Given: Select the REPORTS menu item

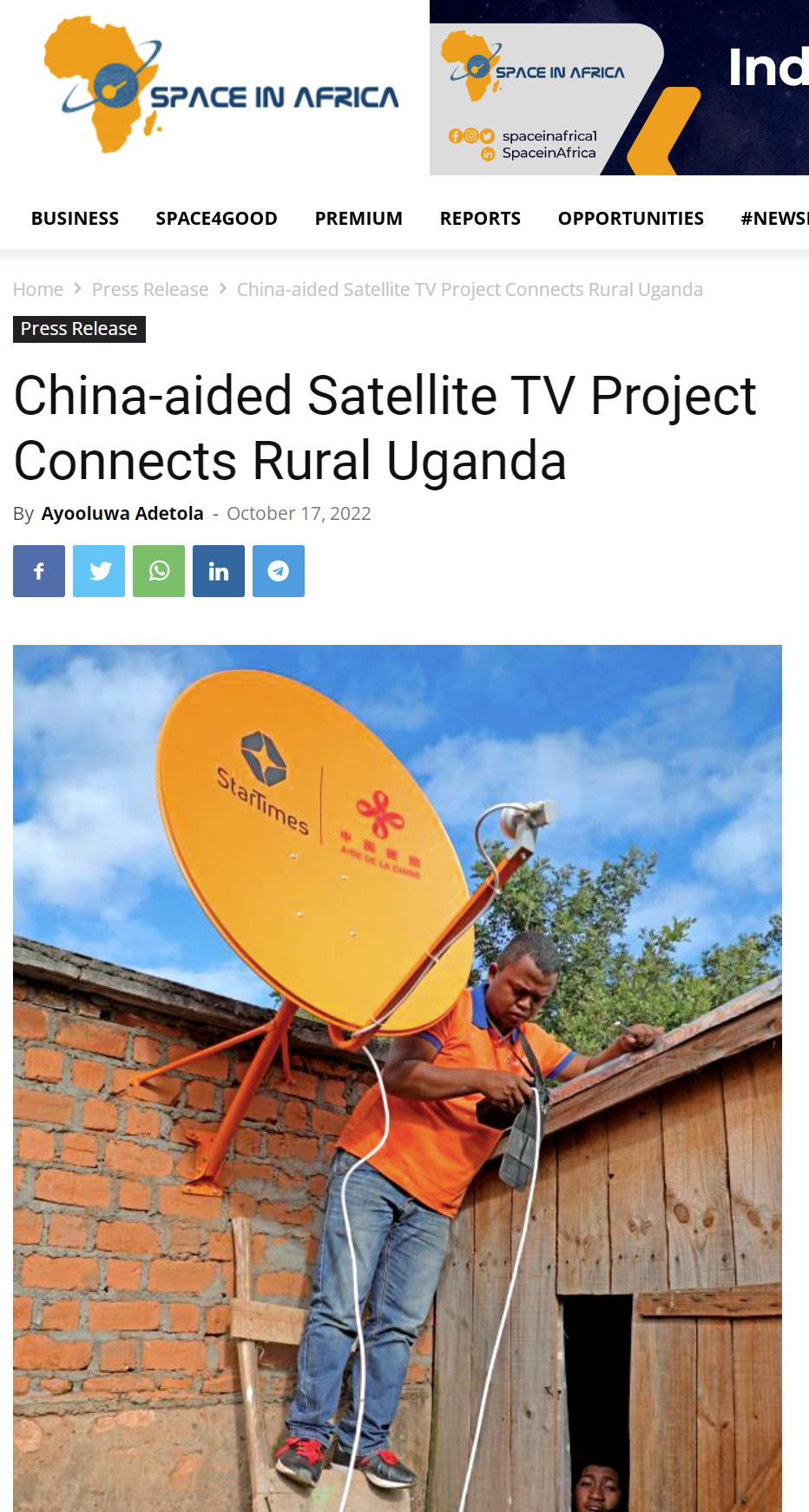Looking at the screenshot, I should pyautogui.click(x=480, y=219).
